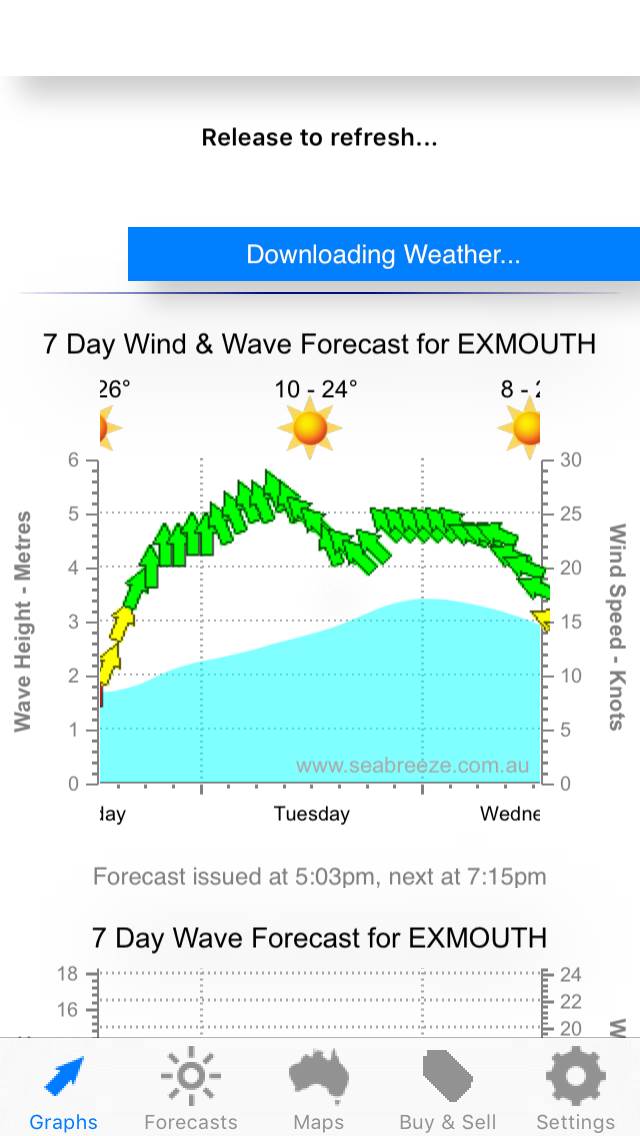Switch to the Graphs tab

64,1090
